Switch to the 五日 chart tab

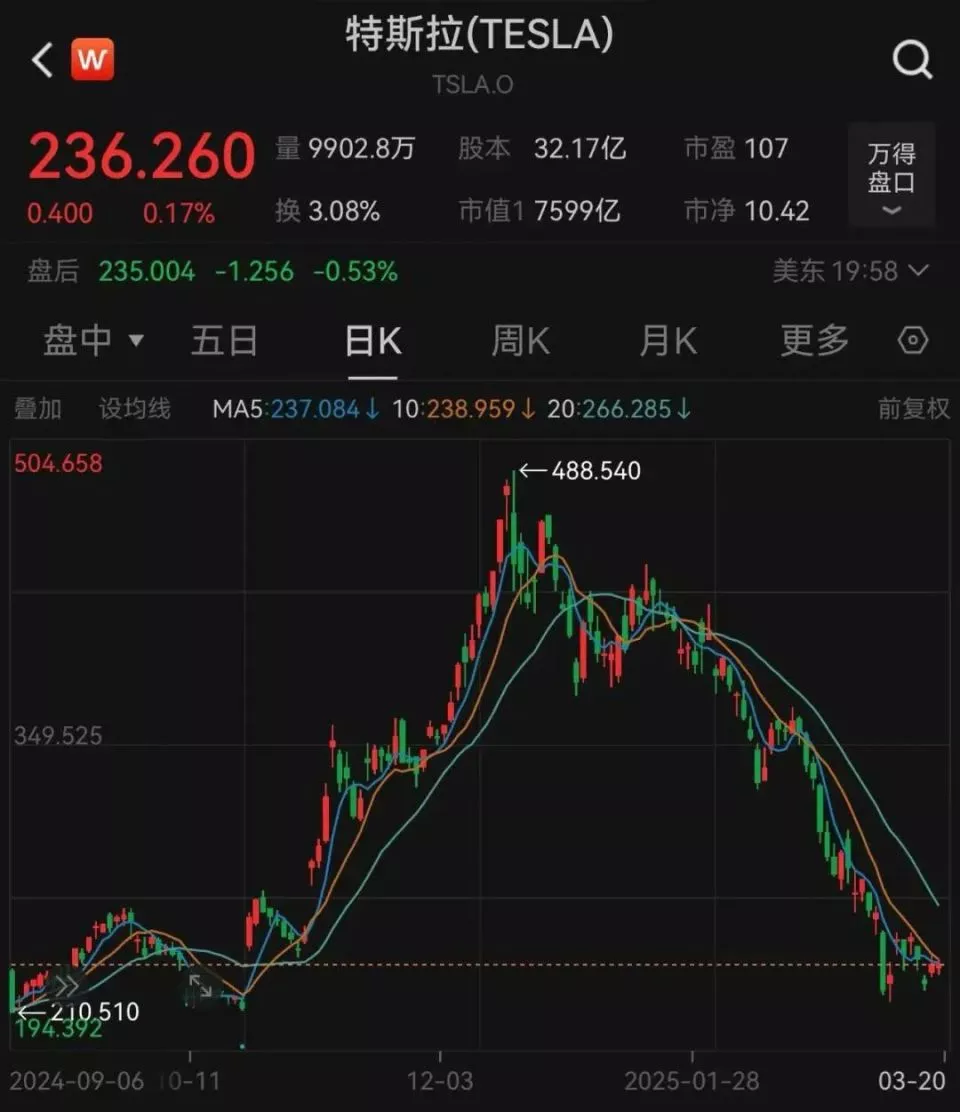224,341
